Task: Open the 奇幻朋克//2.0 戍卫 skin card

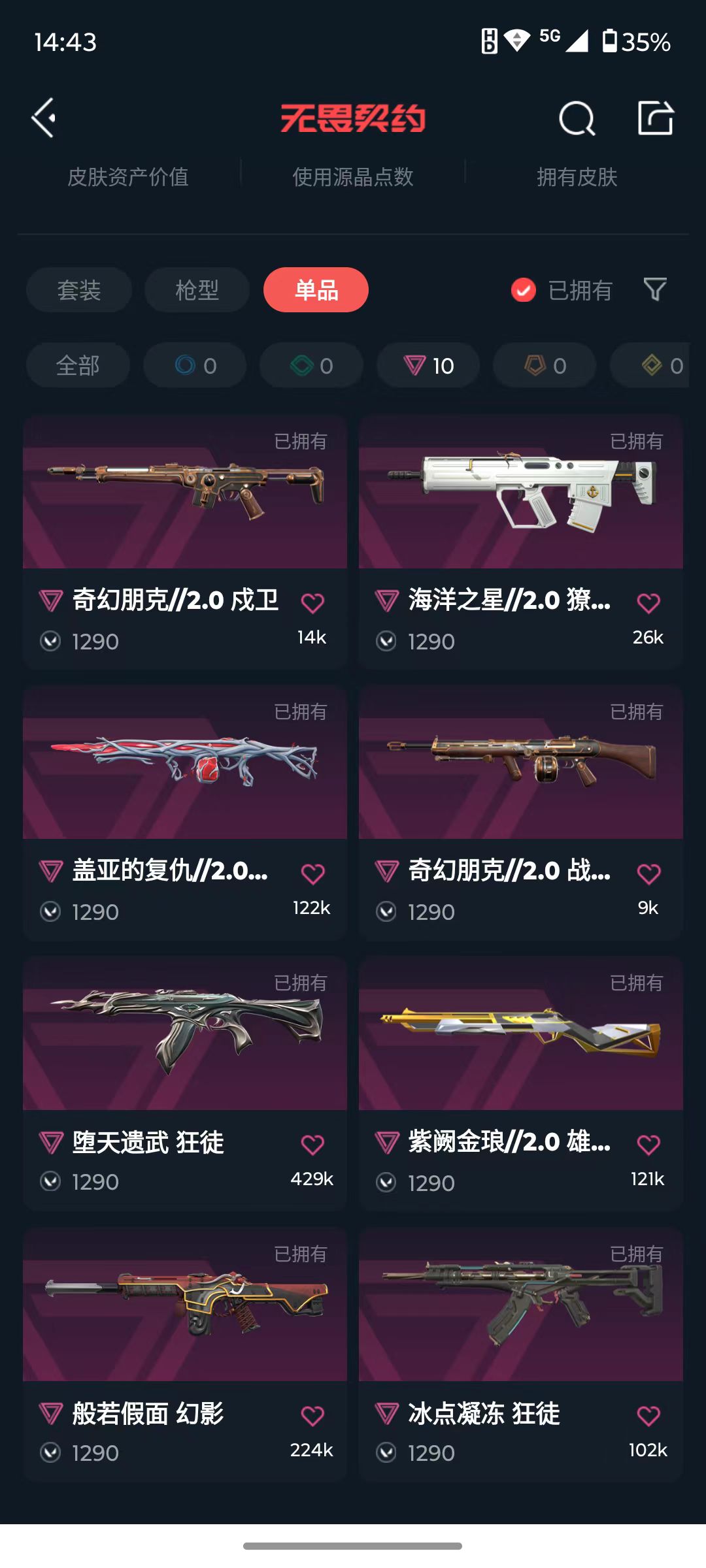Action: pos(185,542)
